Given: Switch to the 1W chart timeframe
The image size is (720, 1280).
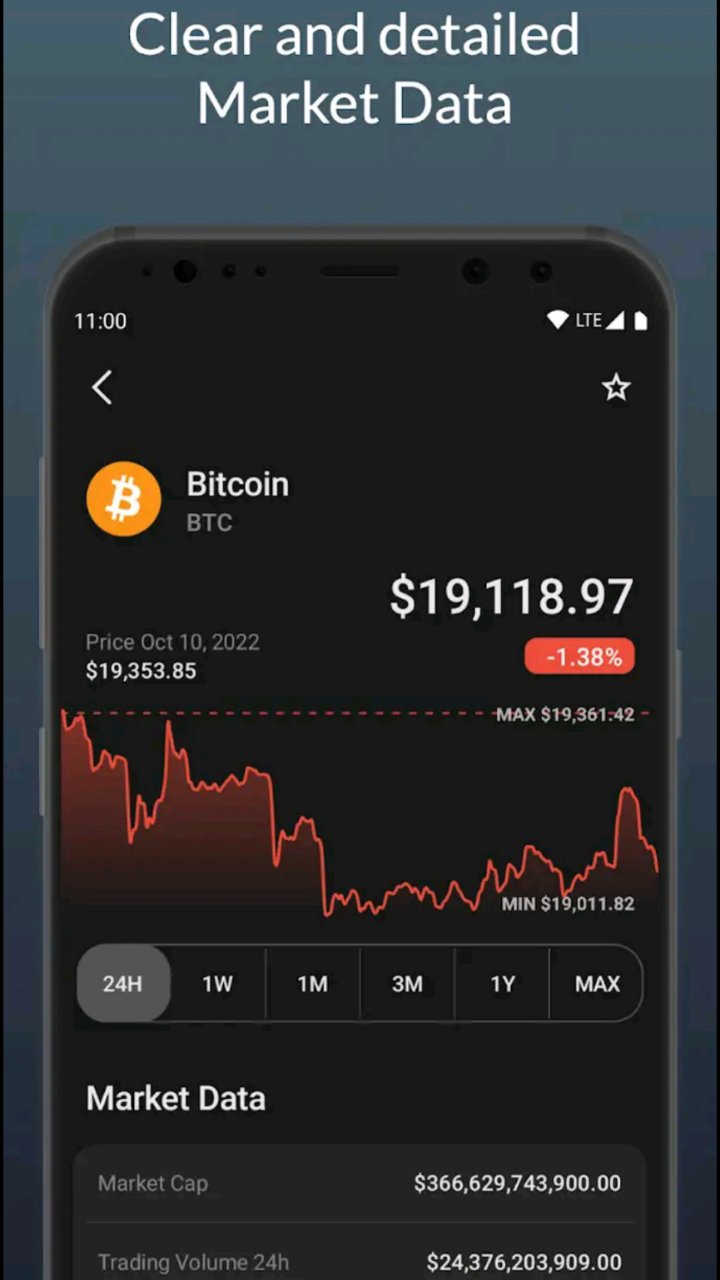Looking at the screenshot, I should pos(217,984).
